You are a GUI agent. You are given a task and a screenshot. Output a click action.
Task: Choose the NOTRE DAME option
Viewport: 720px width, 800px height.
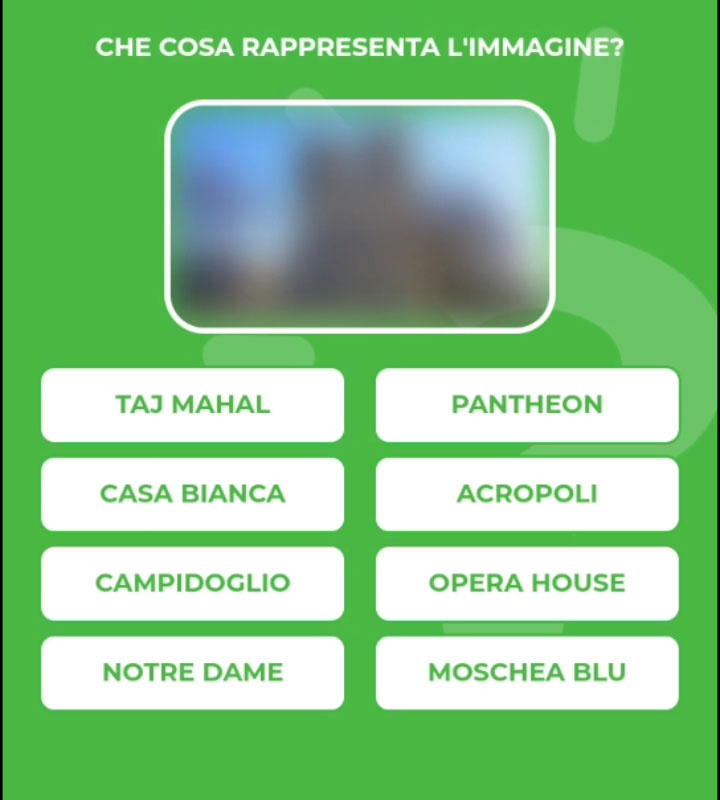(x=192, y=672)
